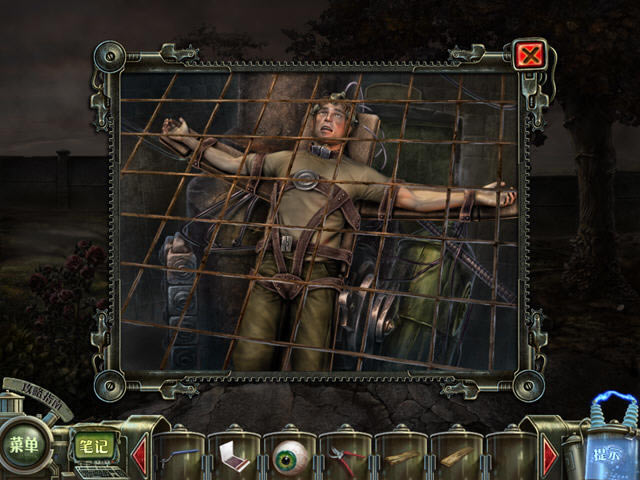Select the matchbook item in inventory

(234, 456)
